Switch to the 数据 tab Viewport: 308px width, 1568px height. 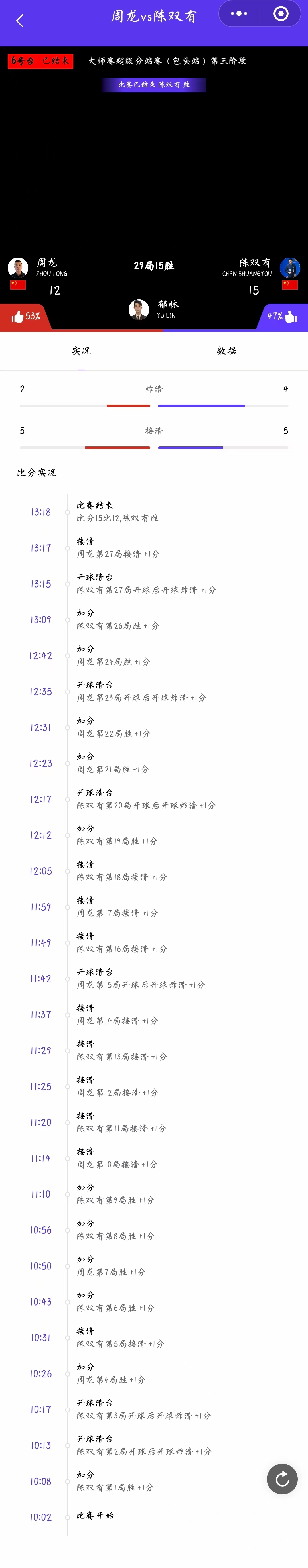[x=226, y=350]
